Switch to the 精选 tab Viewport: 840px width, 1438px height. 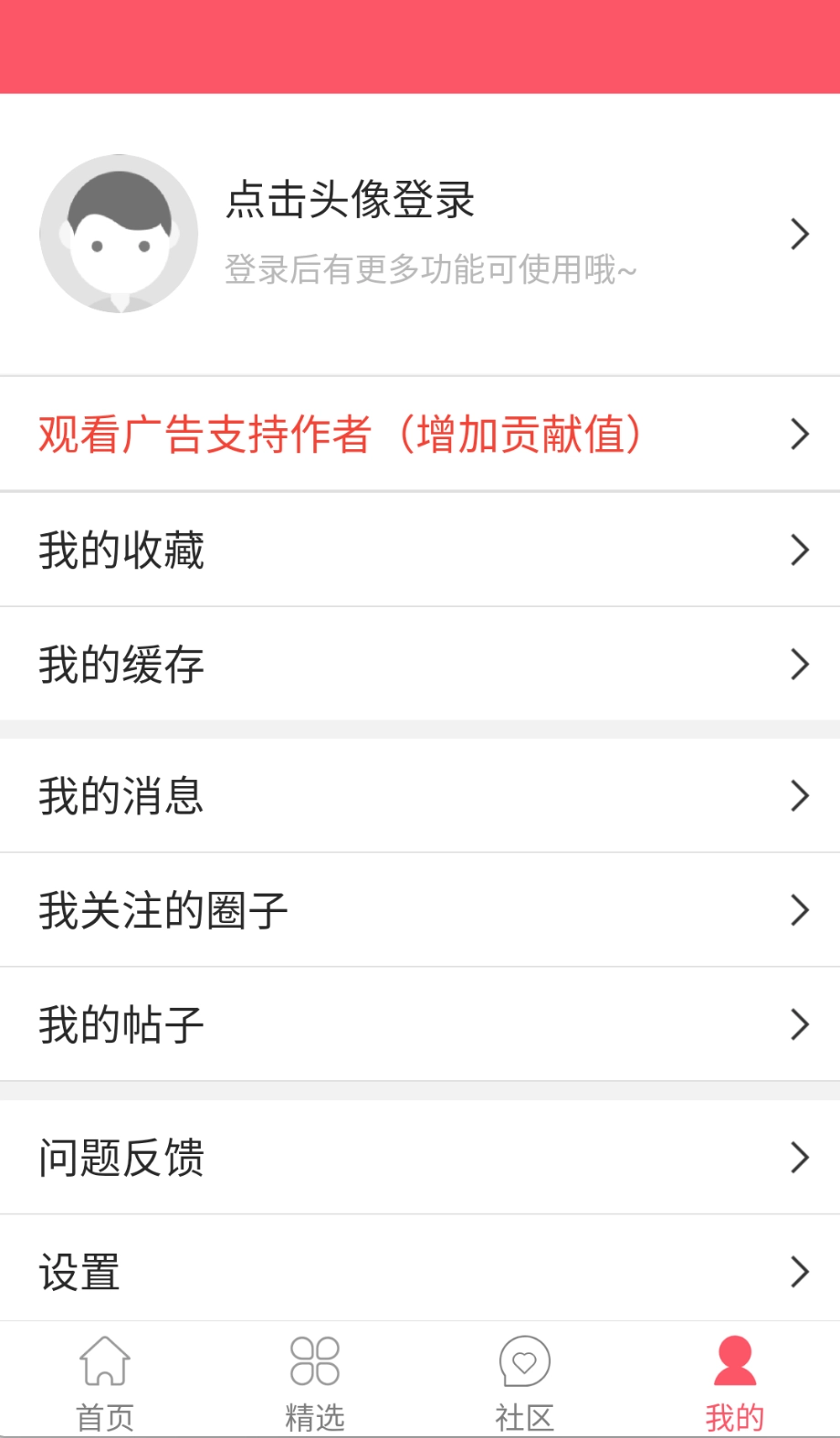315,1380
